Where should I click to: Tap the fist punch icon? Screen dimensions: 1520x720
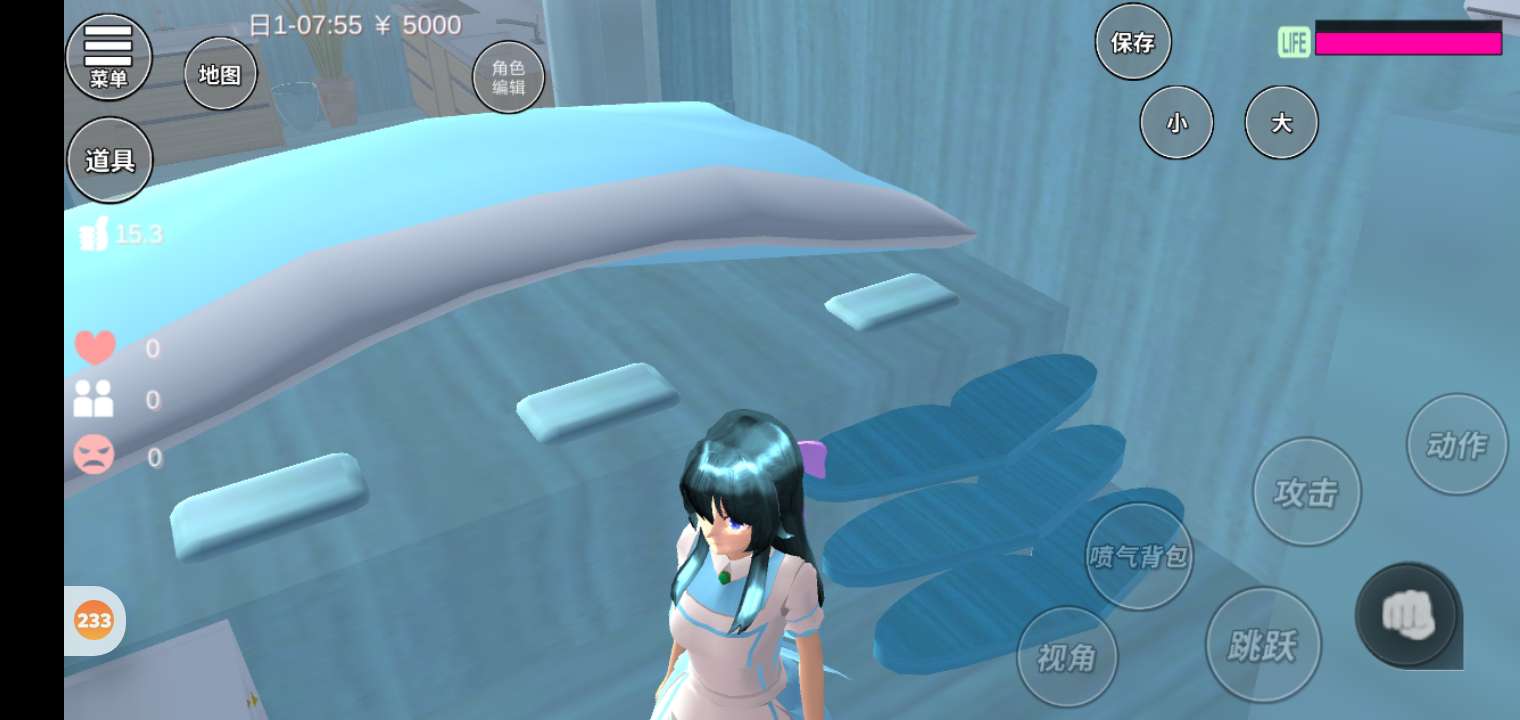(x=1408, y=615)
